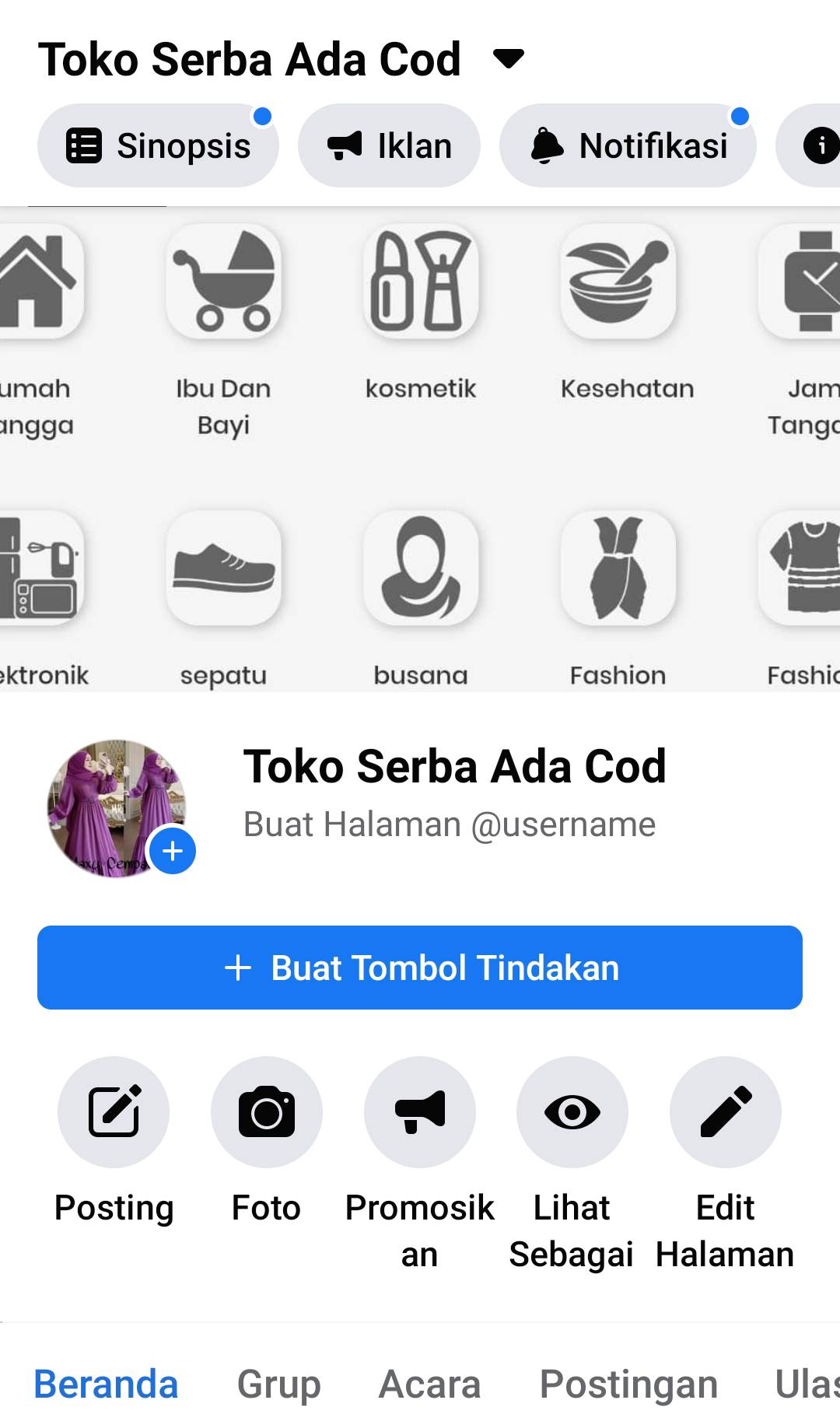Open the Iklan chip

click(x=389, y=145)
